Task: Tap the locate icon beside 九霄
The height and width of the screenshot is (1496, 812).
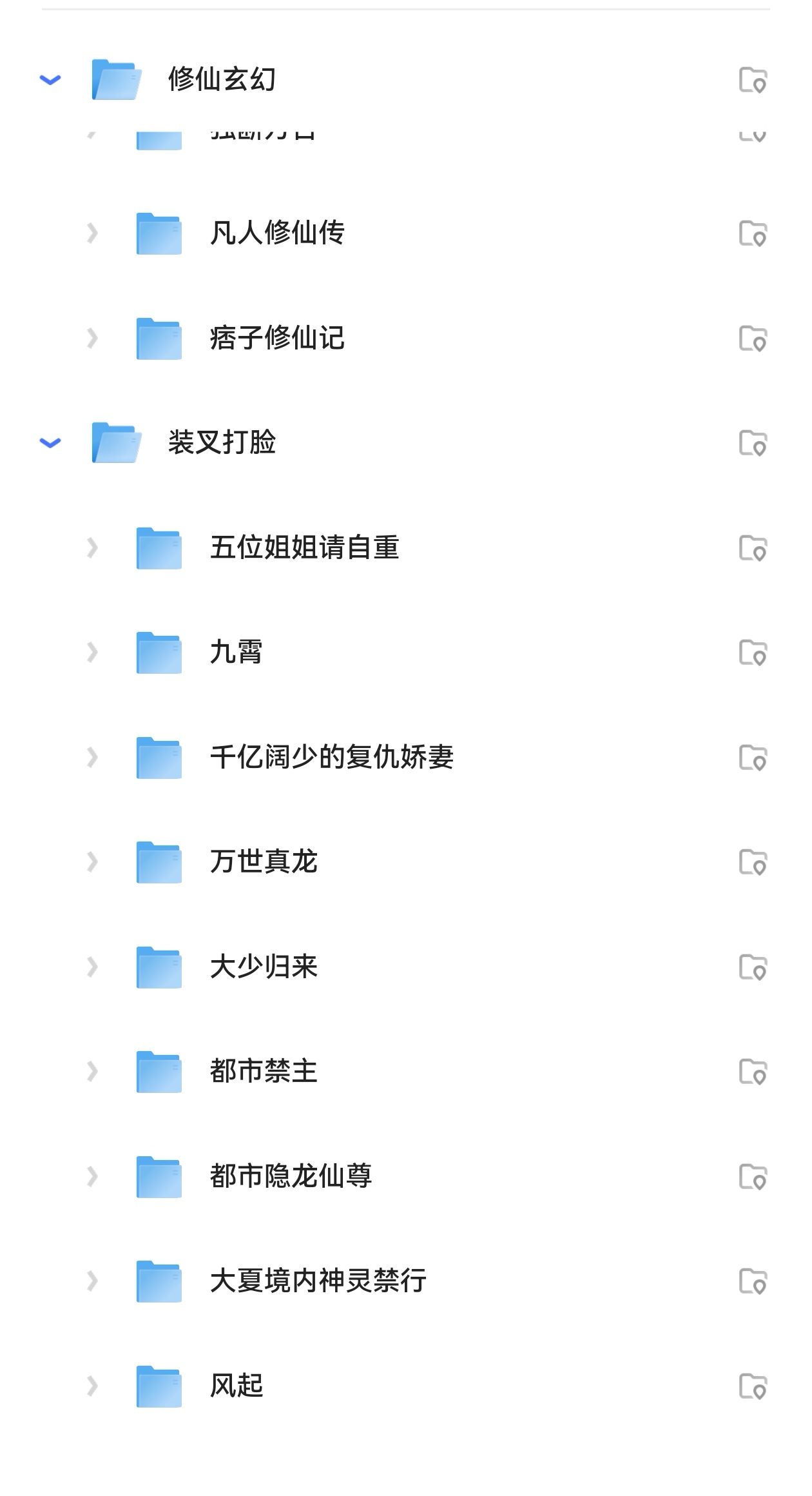Action: [753, 653]
